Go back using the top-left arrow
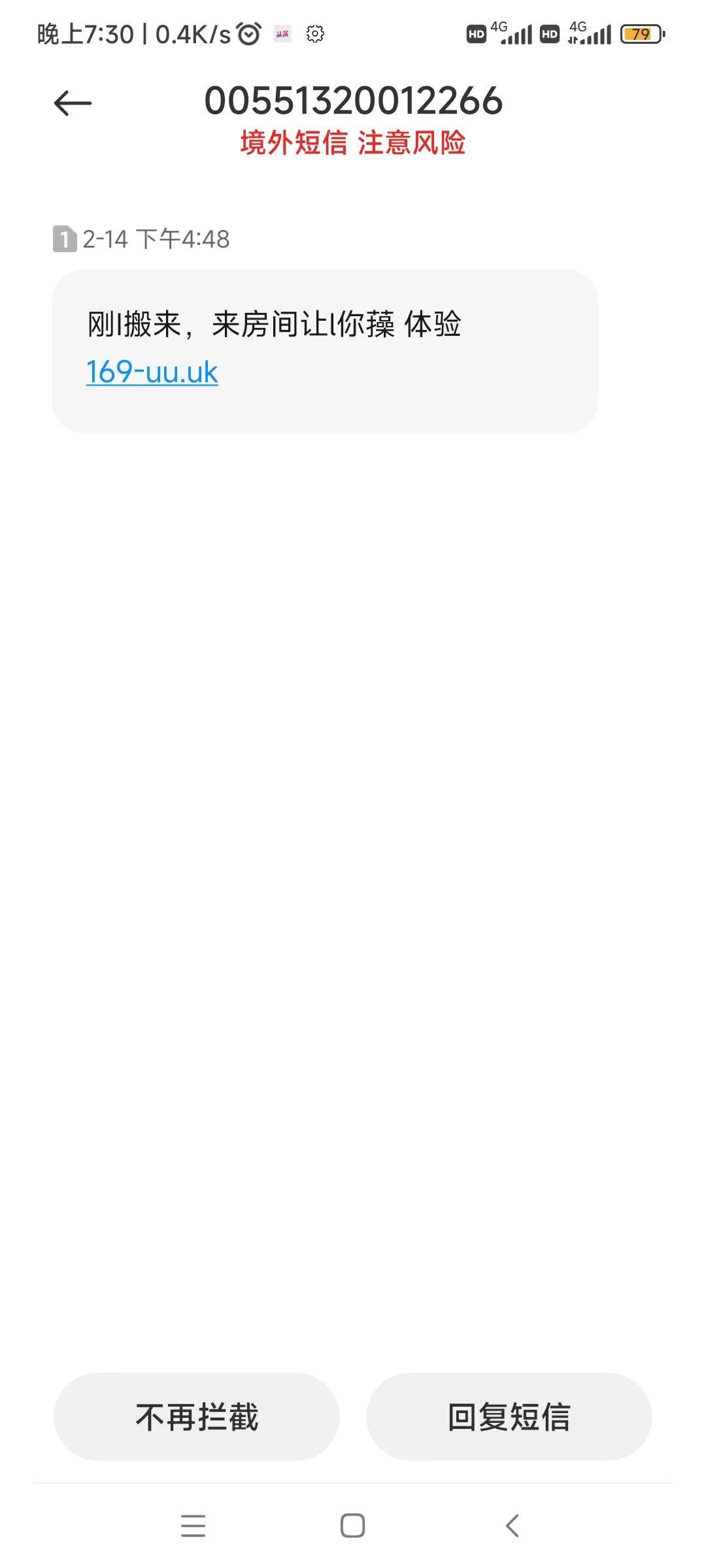This screenshot has height=1568, width=706. [x=73, y=103]
